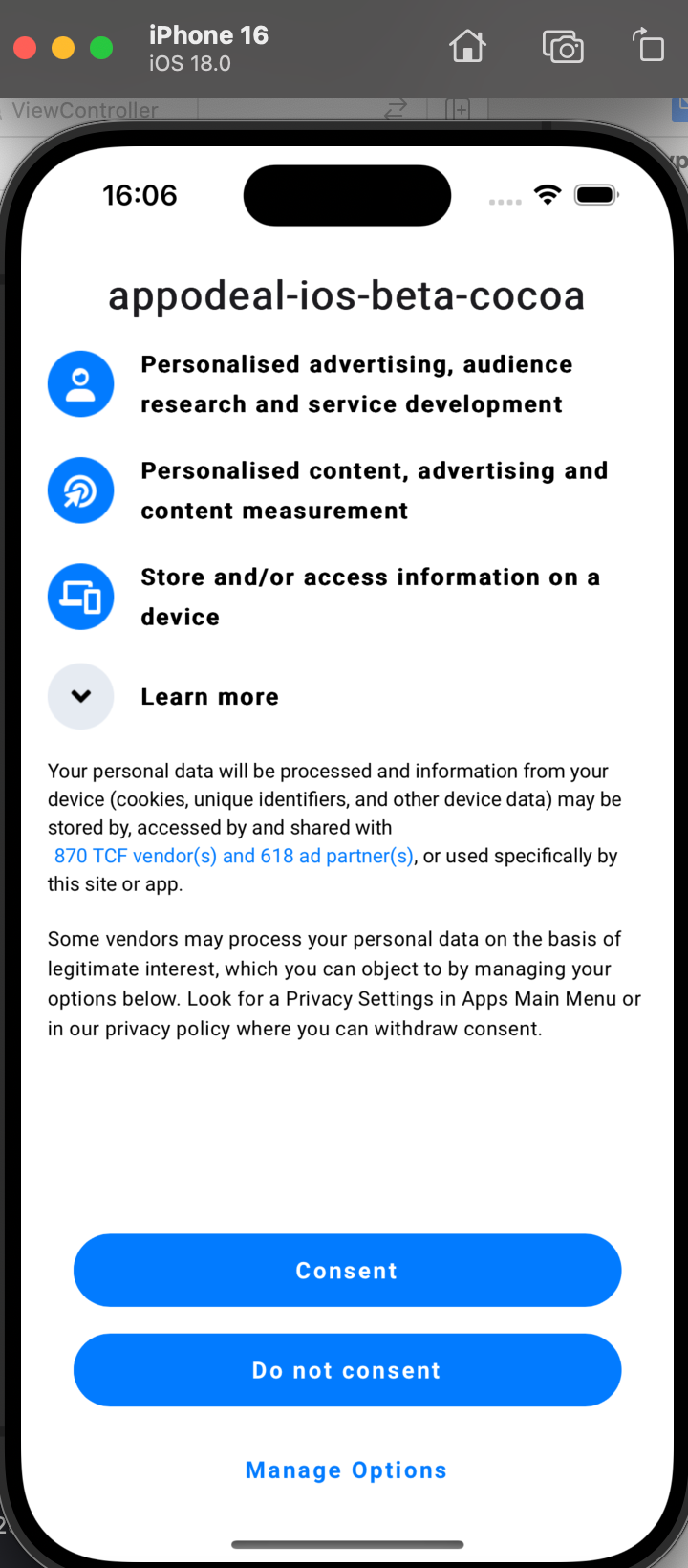Tap the simulator Home button
The height and width of the screenshot is (1568, 688).
467,46
